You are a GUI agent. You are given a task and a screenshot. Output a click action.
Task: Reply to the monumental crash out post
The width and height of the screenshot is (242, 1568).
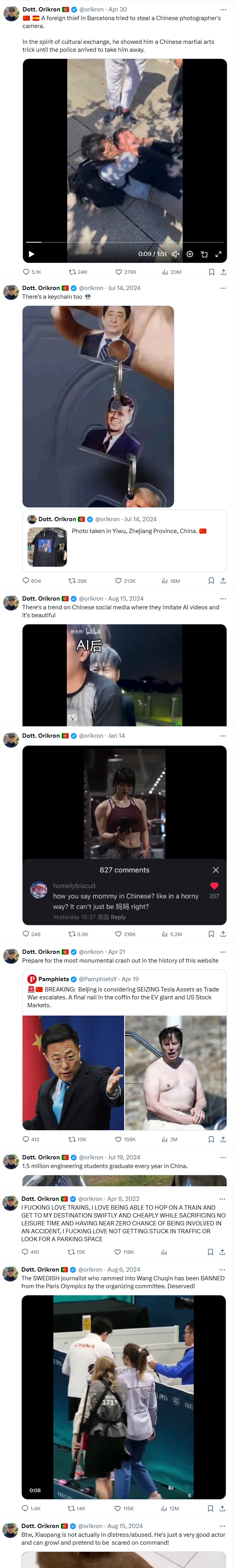(x=26, y=1139)
